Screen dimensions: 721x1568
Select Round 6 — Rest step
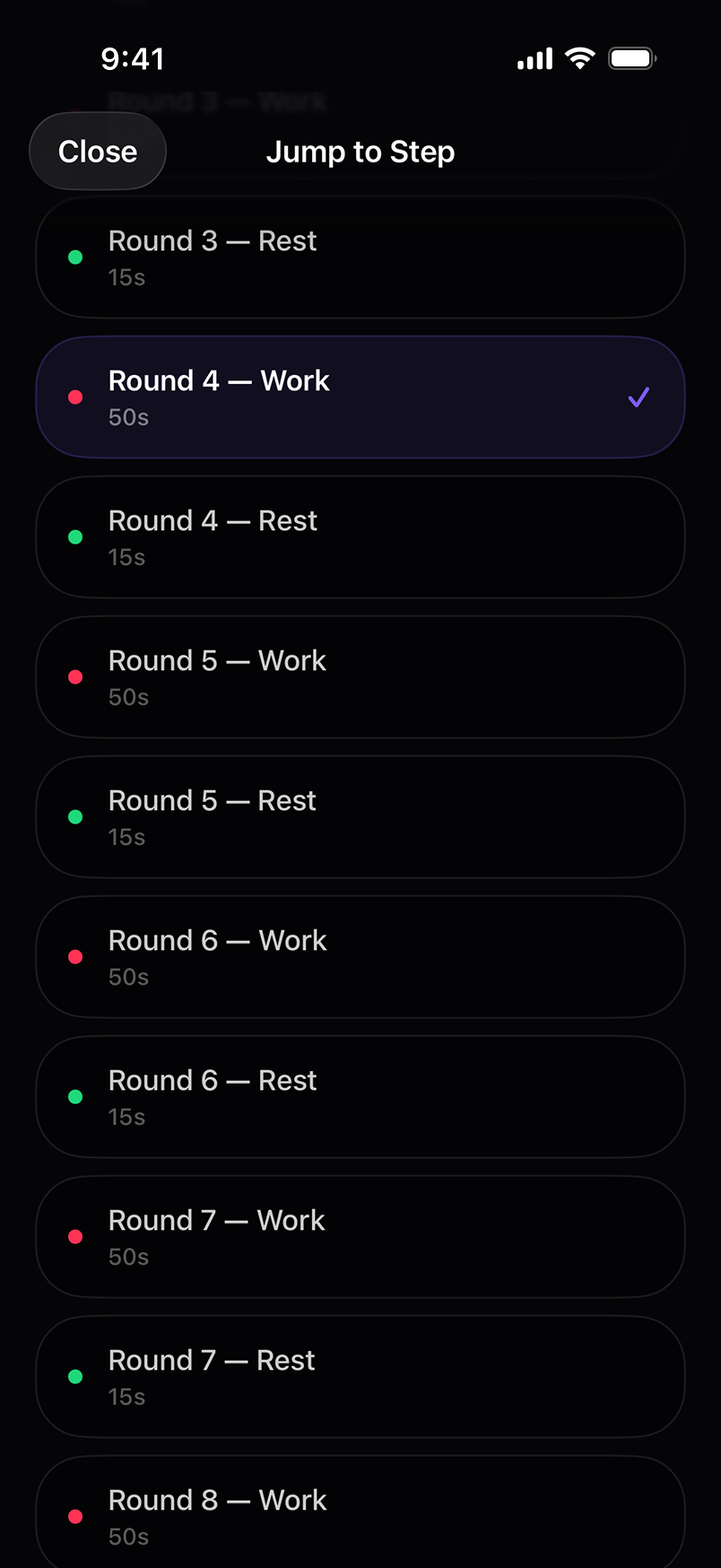pyautogui.click(x=360, y=1097)
